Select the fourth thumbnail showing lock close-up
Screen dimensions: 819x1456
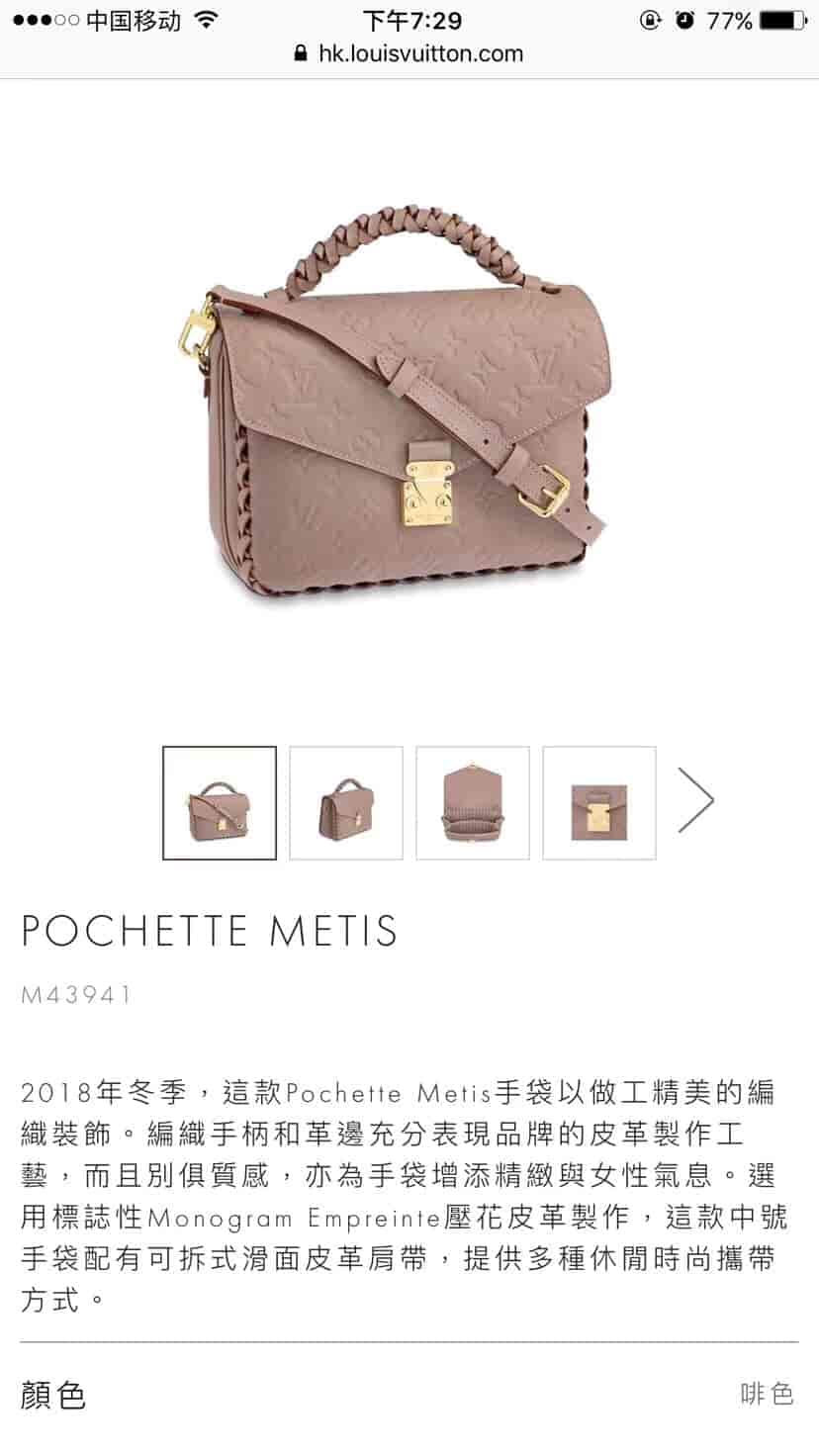(x=599, y=803)
